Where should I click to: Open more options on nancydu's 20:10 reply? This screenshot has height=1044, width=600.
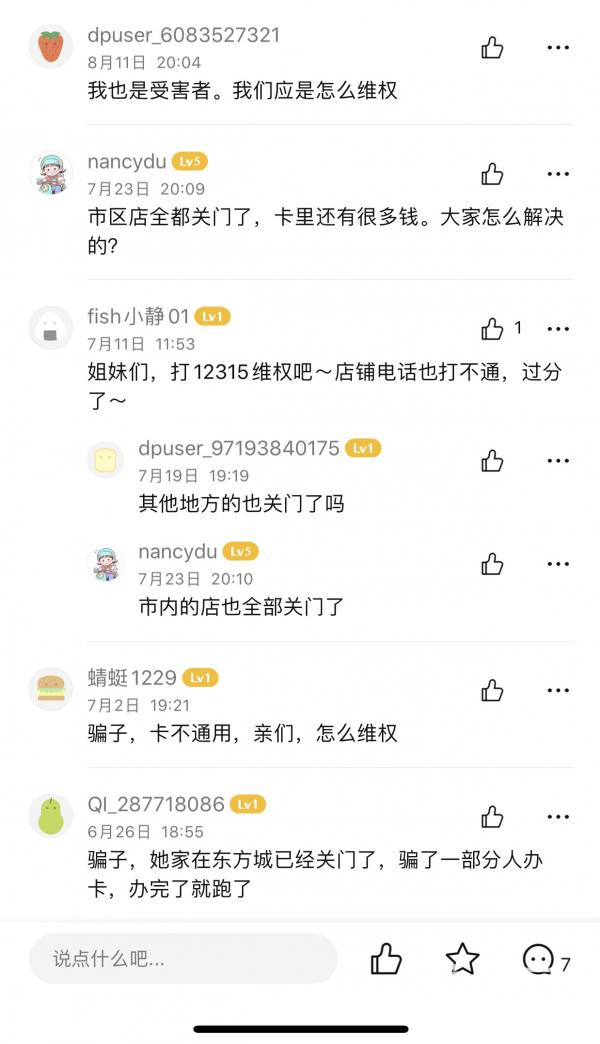point(558,564)
